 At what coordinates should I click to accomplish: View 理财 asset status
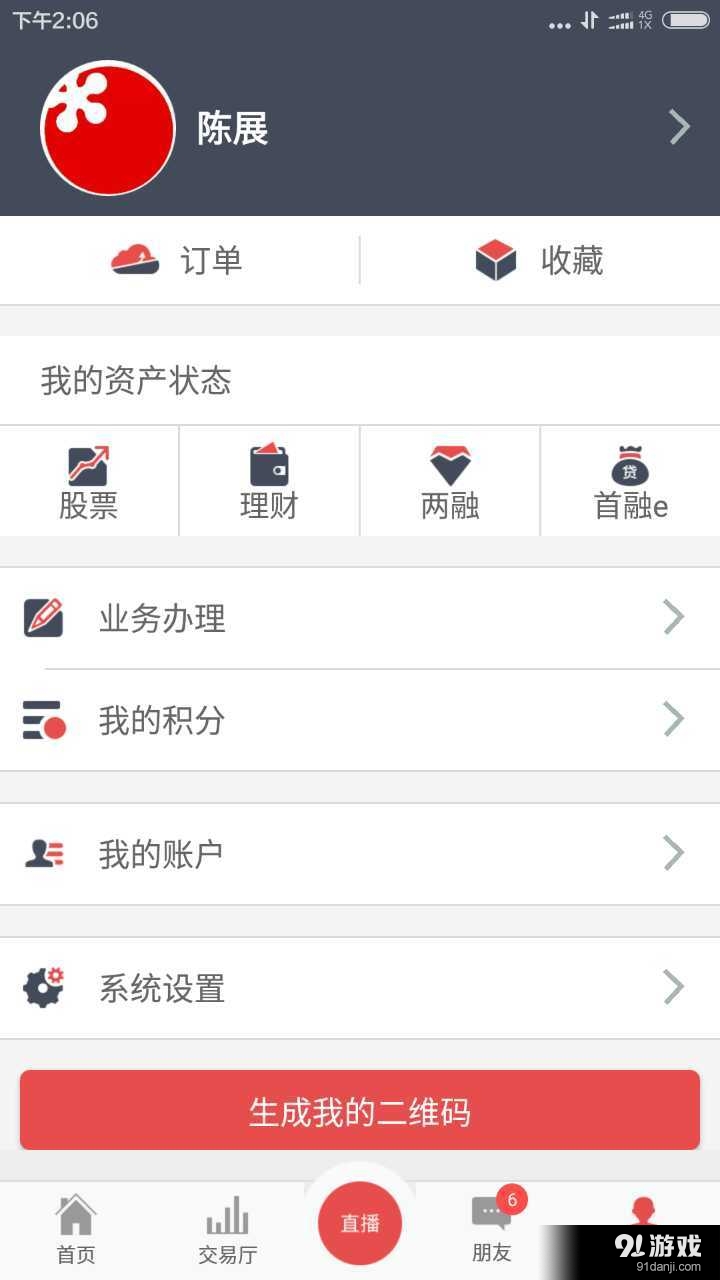tap(269, 481)
